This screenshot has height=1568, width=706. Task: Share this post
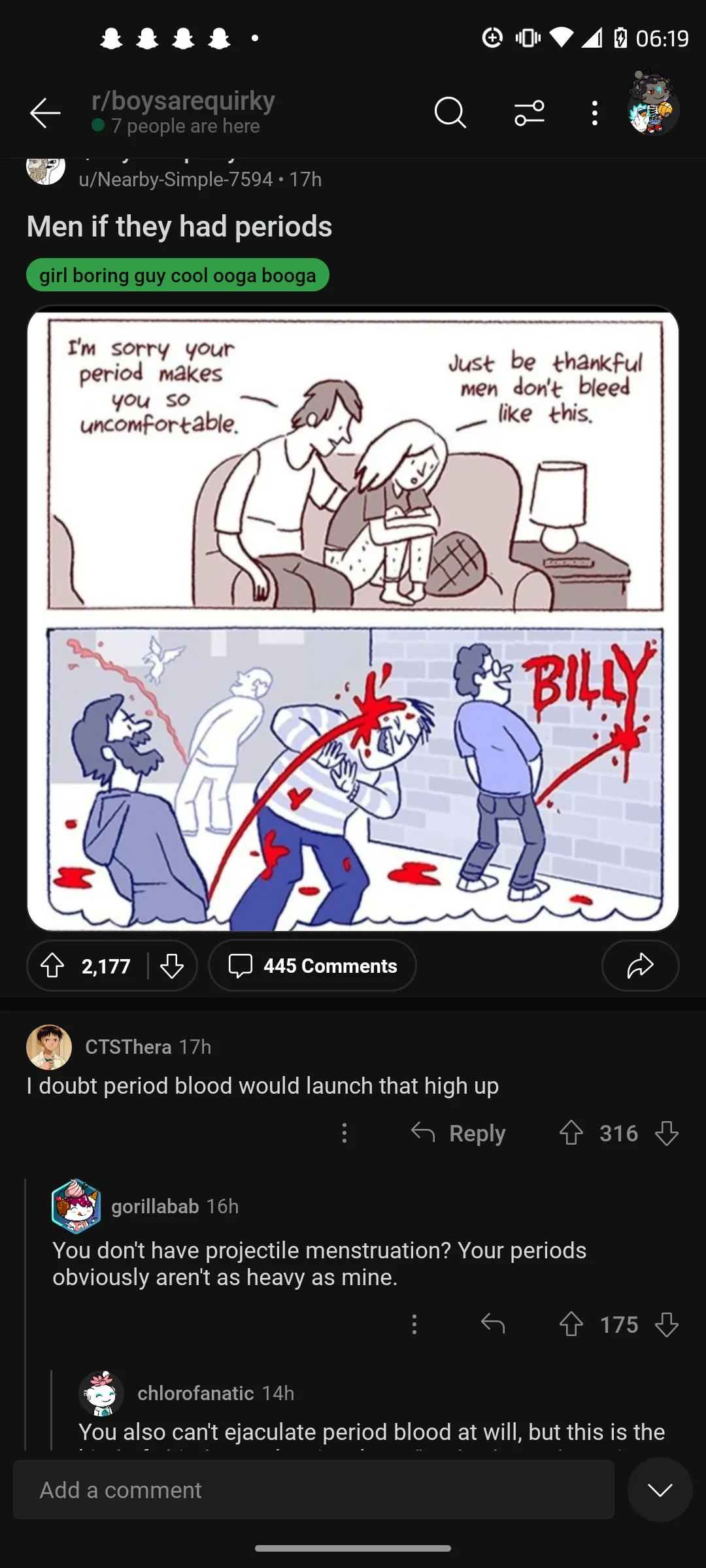click(x=640, y=966)
